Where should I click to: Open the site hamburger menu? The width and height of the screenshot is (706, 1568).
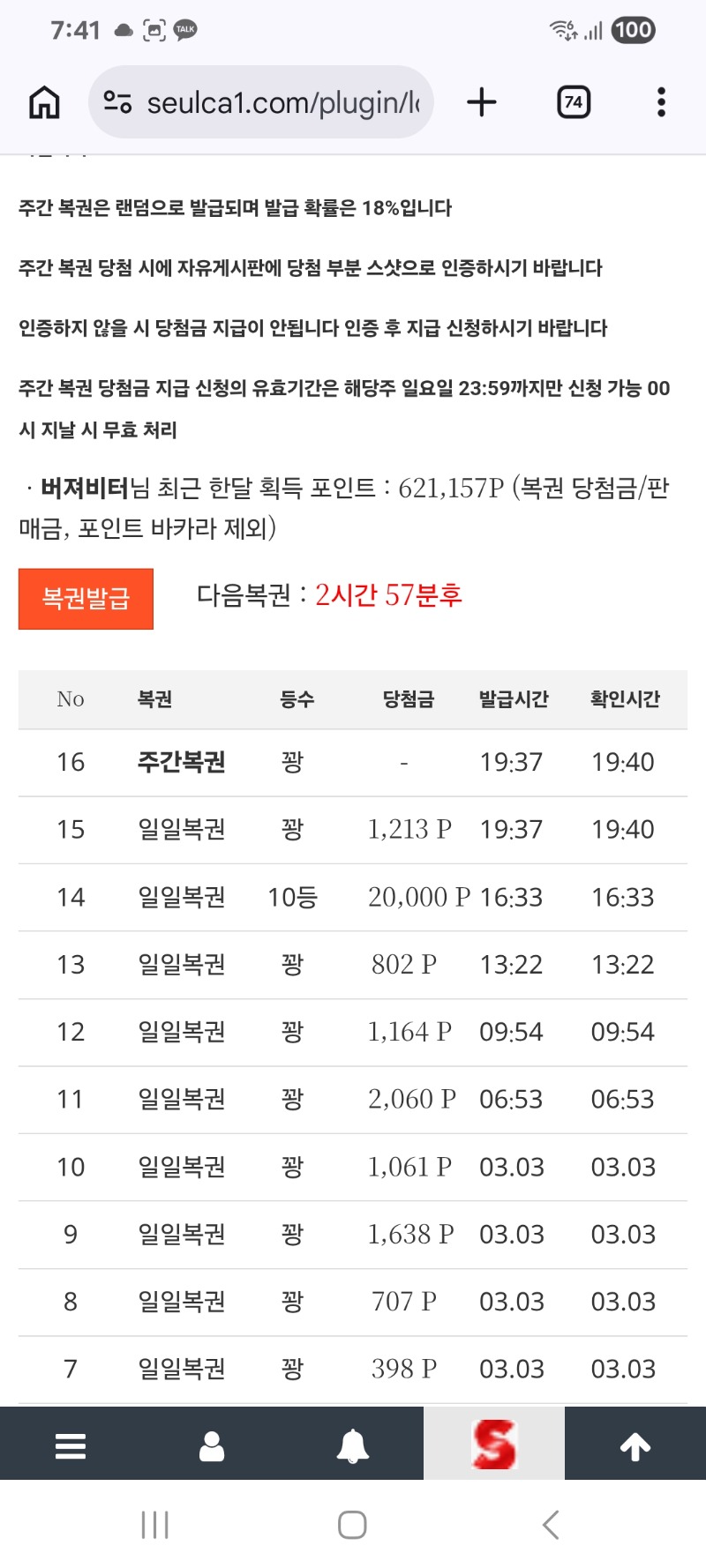click(71, 1446)
